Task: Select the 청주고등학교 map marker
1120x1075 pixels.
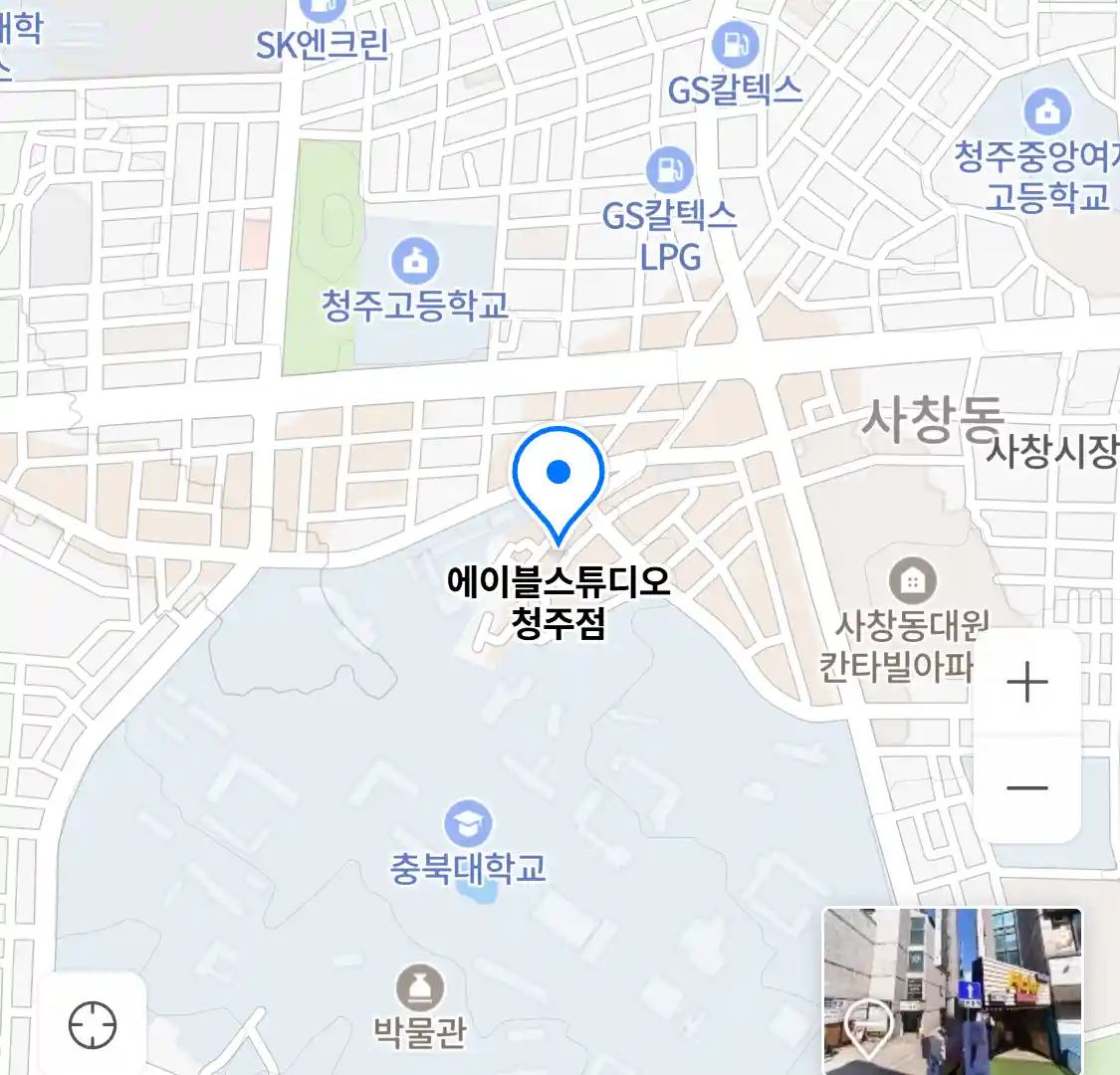Action: (x=415, y=261)
